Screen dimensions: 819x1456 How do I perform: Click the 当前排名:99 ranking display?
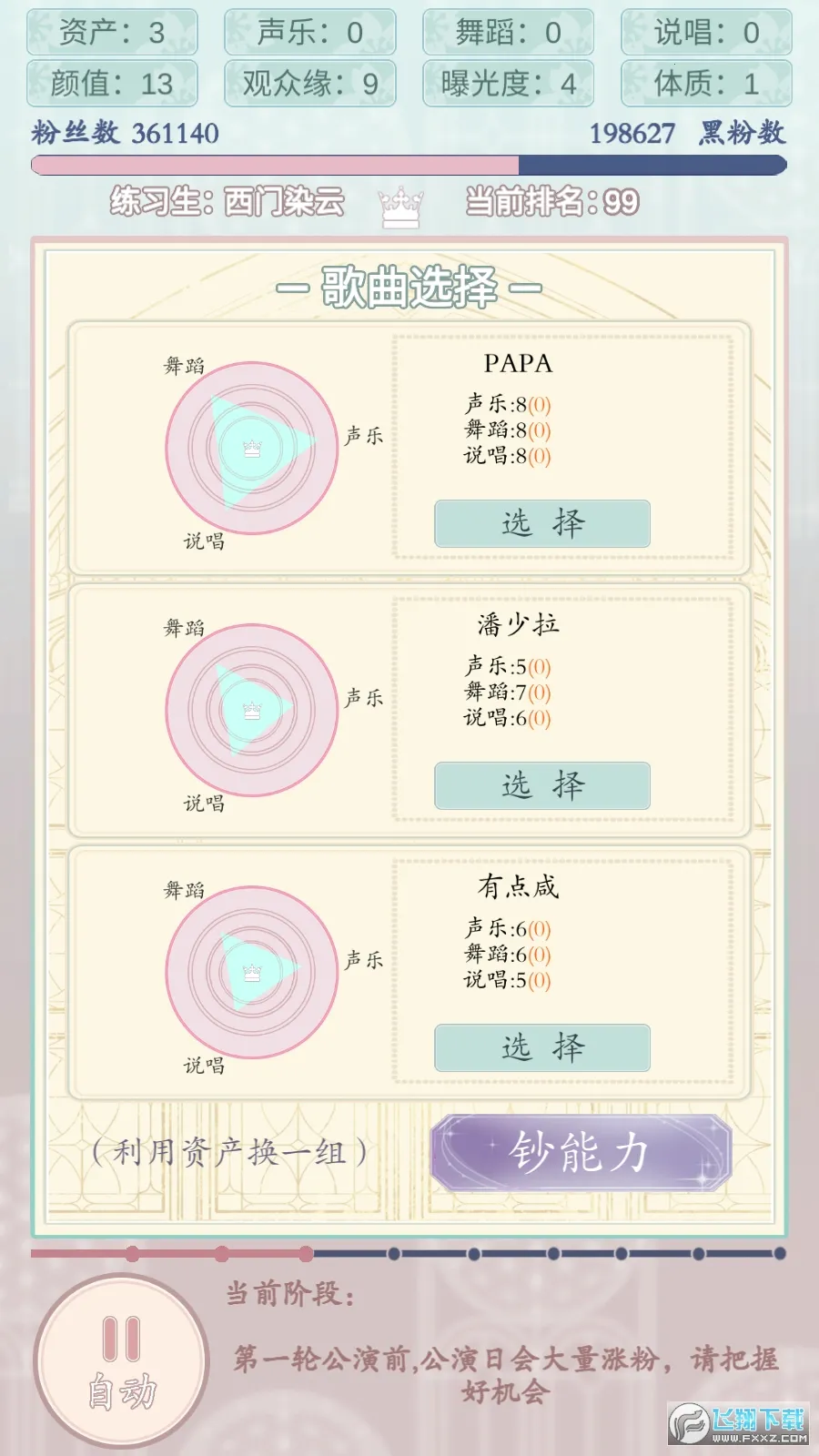[x=552, y=202]
